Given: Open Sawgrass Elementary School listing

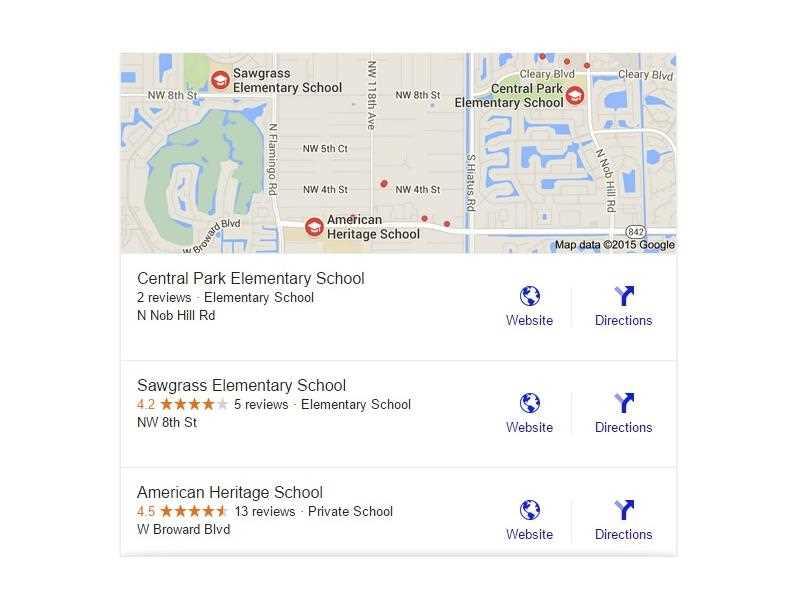Looking at the screenshot, I should (241, 386).
